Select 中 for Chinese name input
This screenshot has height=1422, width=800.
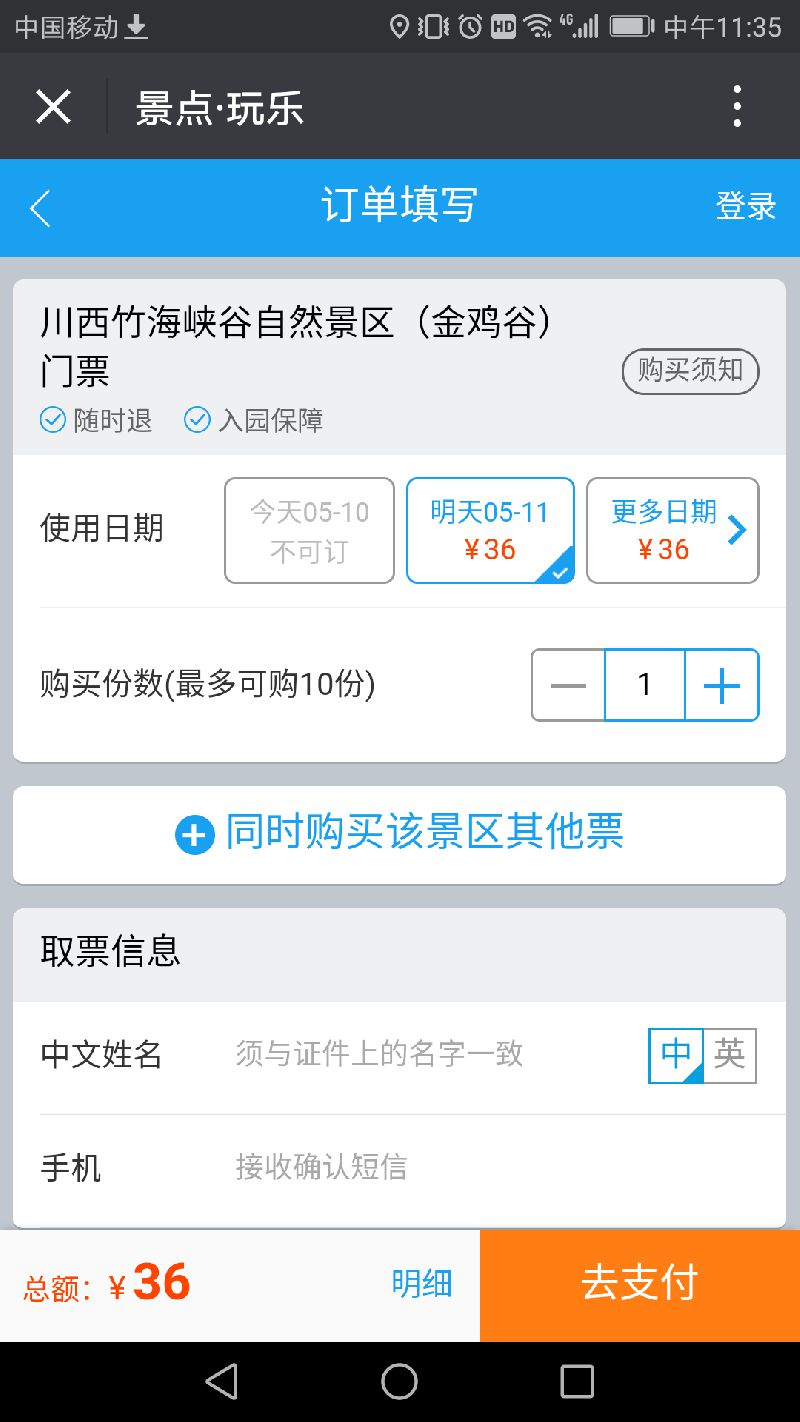click(676, 1055)
